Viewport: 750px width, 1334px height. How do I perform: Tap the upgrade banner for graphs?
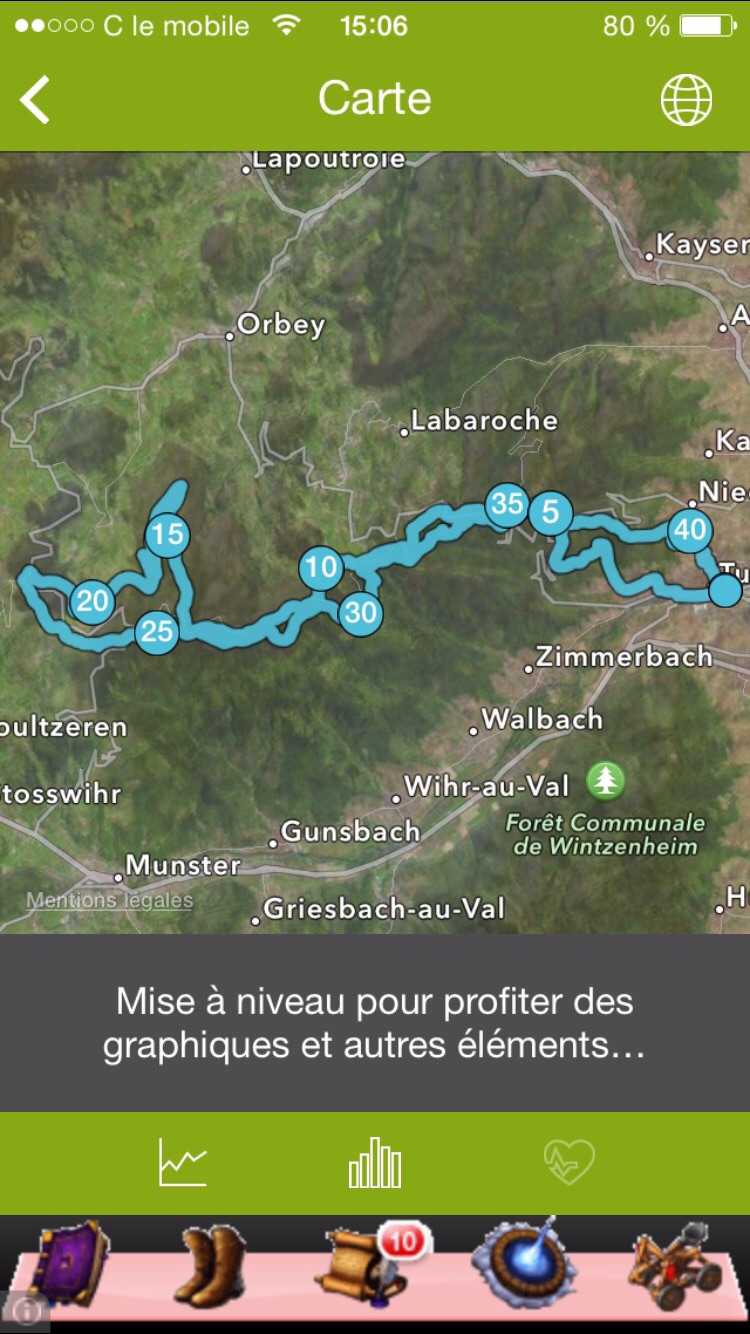click(375, 1023)
